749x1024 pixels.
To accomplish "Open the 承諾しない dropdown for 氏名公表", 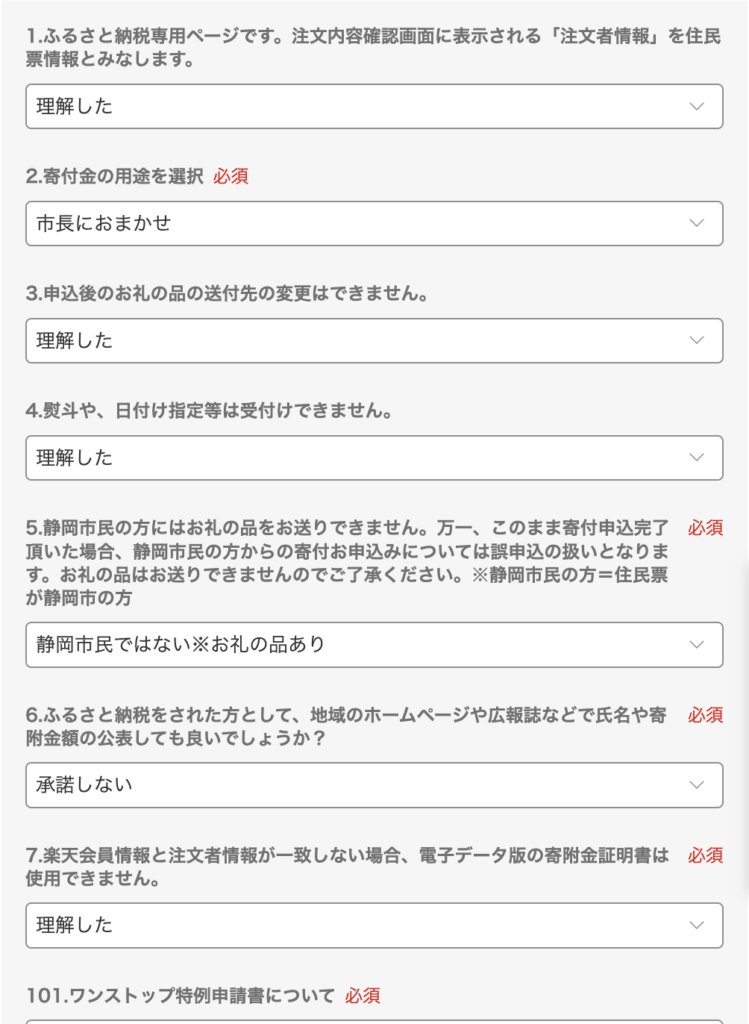I will (x=374, y=785).
